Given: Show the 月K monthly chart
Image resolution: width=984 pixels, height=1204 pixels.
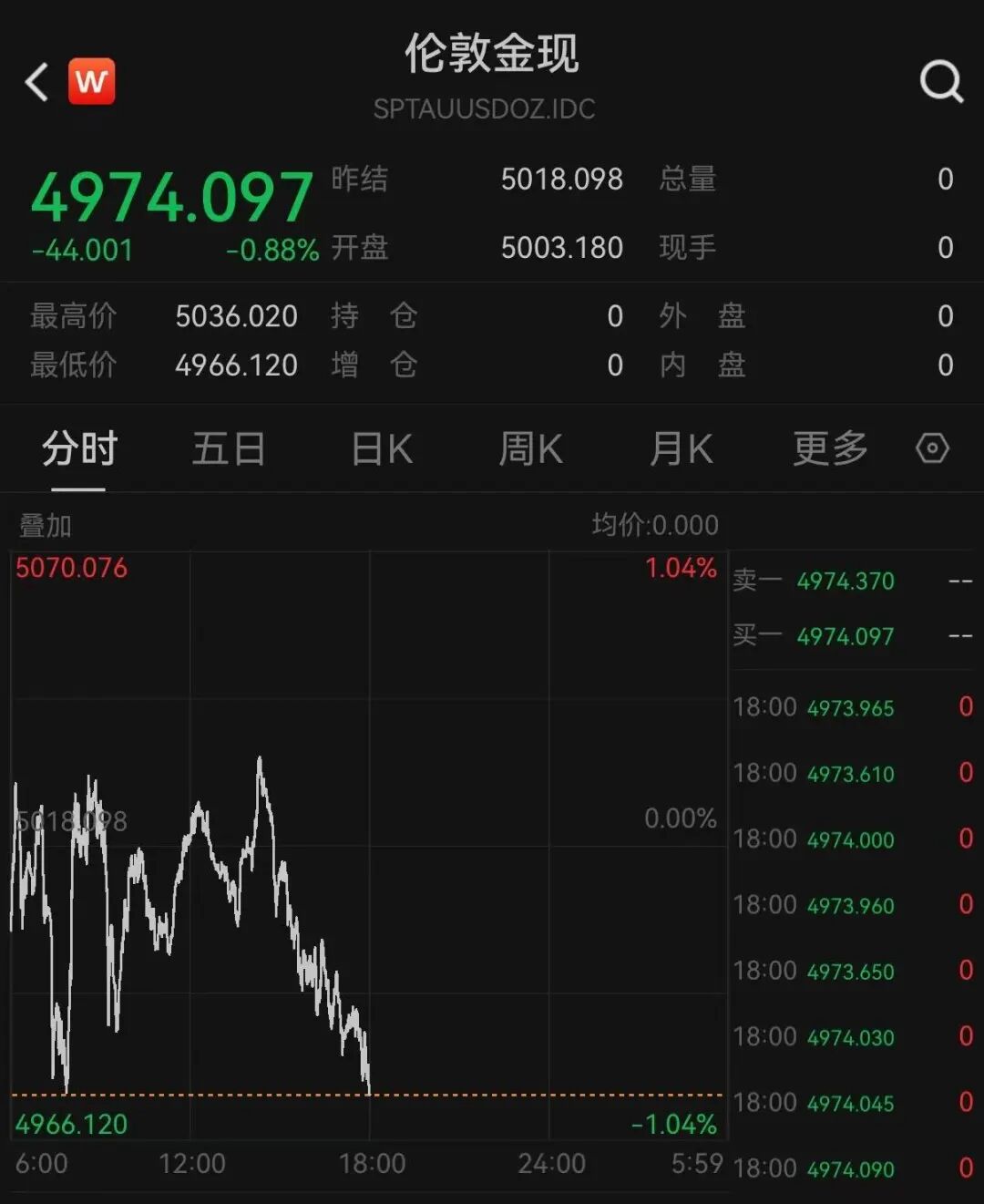Looking at the screenshot, I should click(x=680, y=449).
